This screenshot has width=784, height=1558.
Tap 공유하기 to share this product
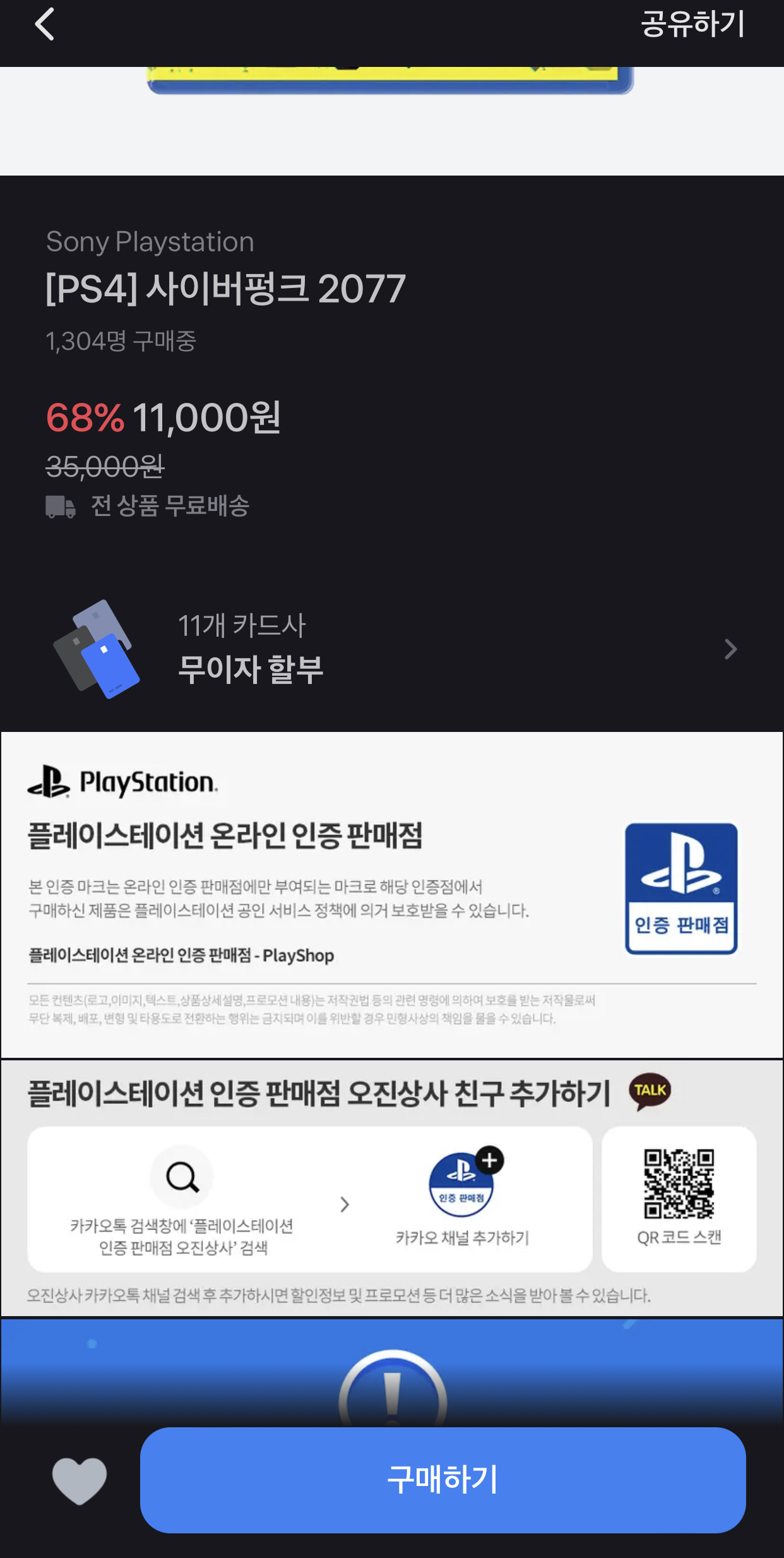click(692, 25)
